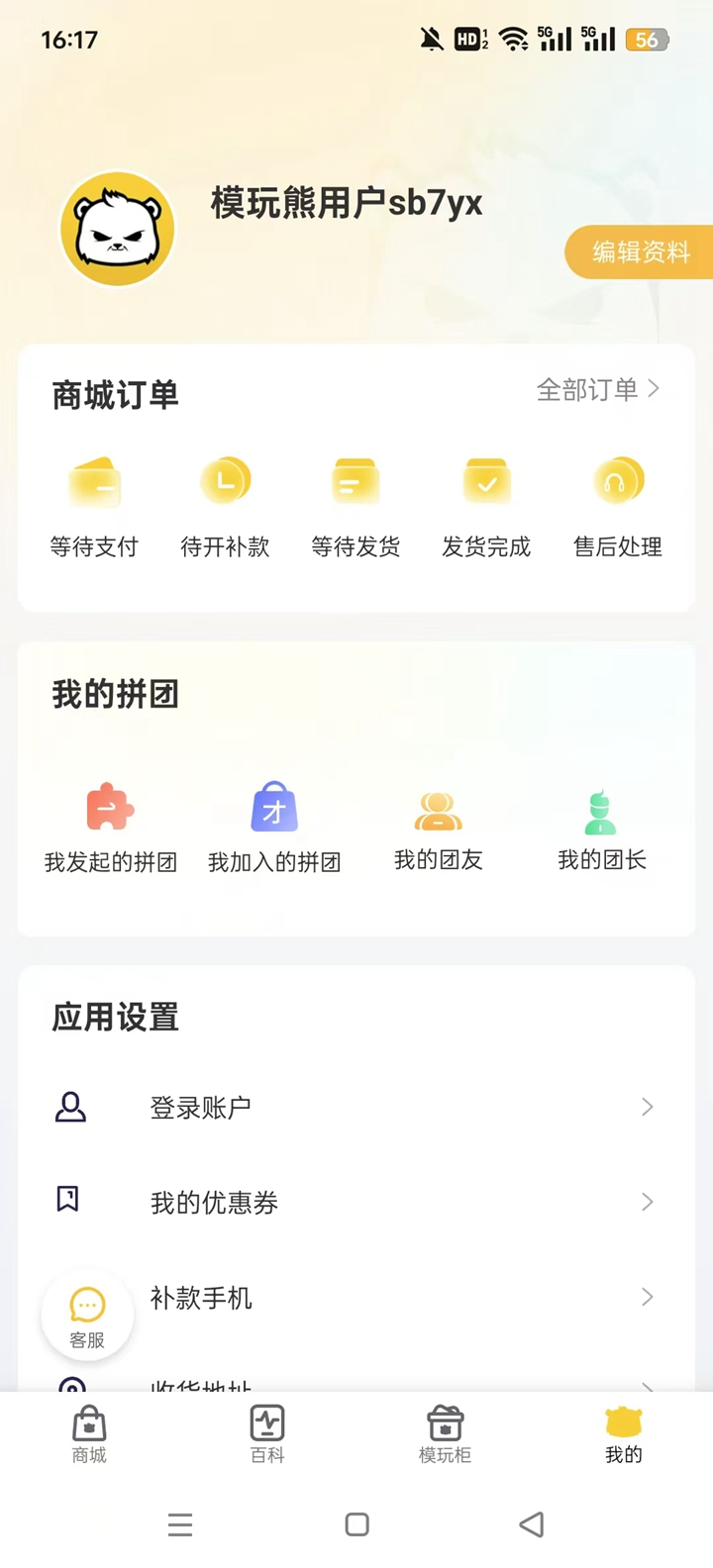This screenshot has height=1568, width=713.
Task: Check 等待发货 orders
Action: coord(356,506)
